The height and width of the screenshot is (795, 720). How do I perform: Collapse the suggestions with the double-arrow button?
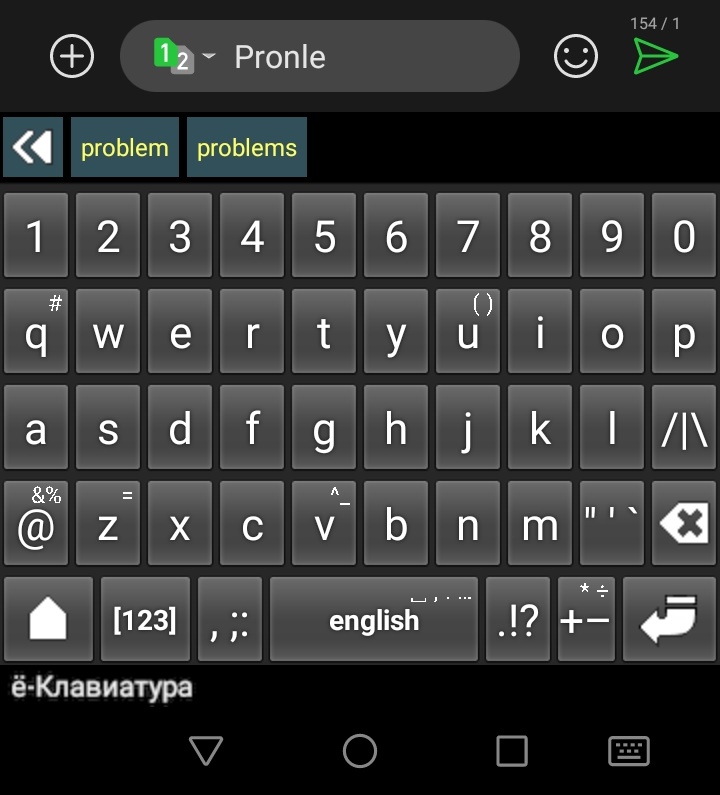[33, 148]
